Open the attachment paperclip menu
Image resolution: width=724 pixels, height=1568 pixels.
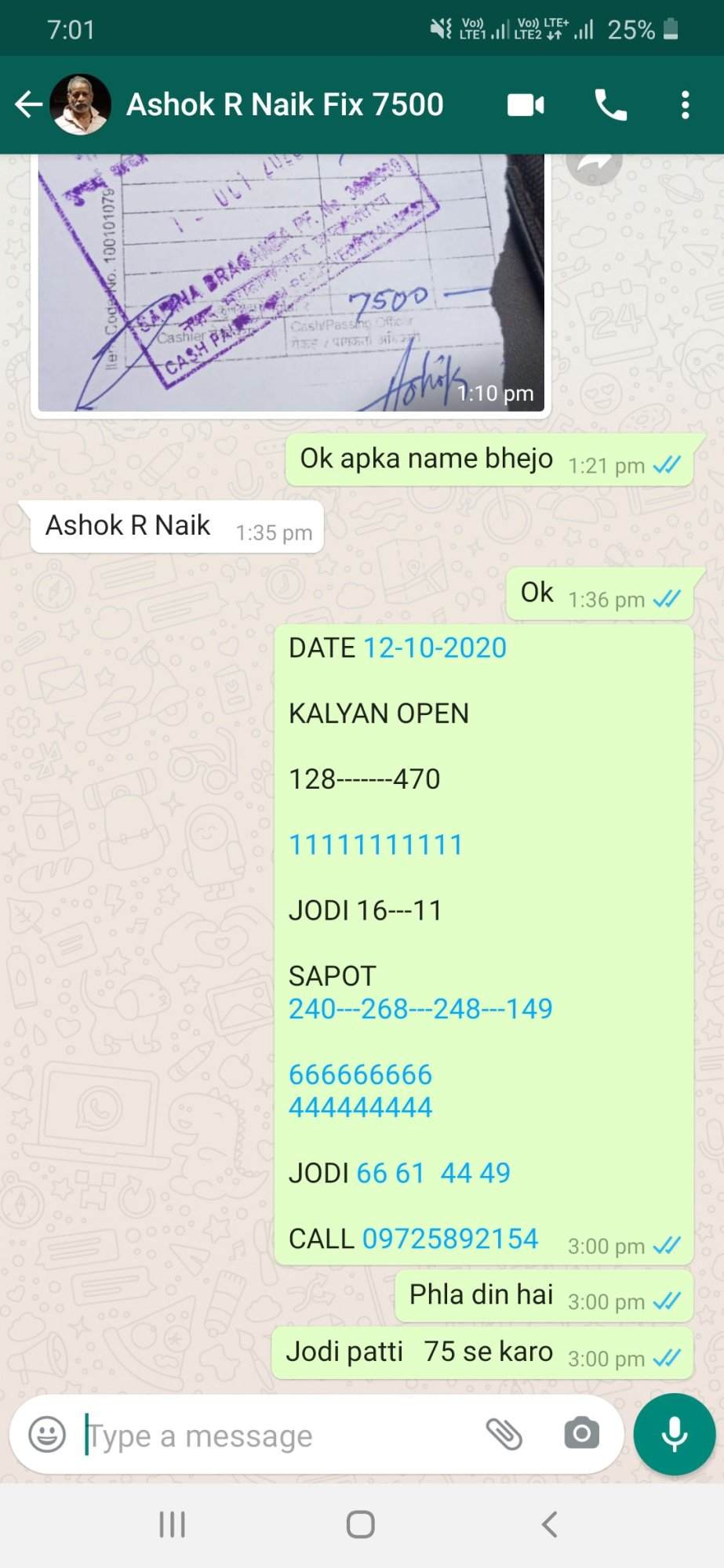pos(504,1435)
